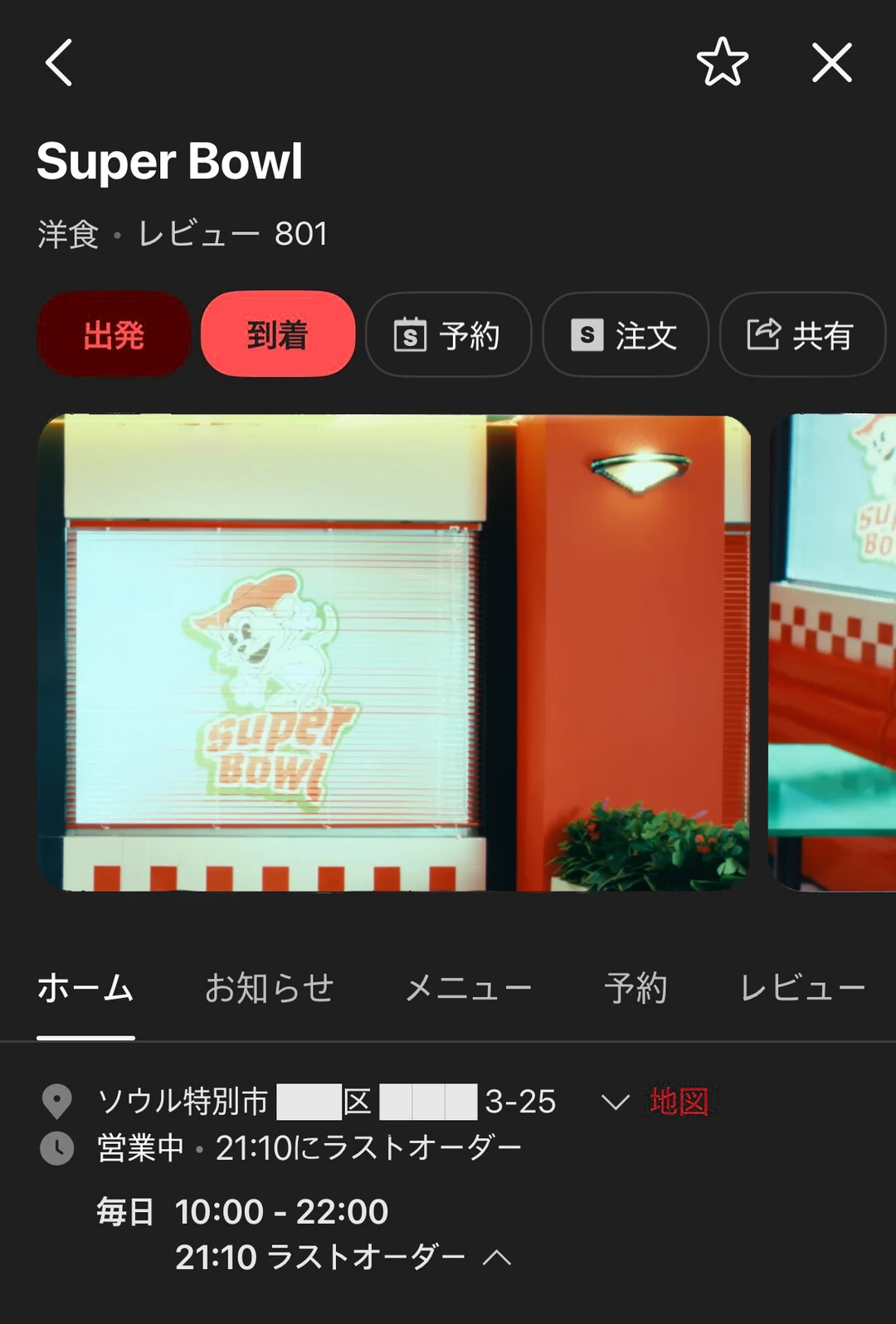896x1324 pixels.
Task: Switch to the レビュー tab
Action: coord(802,988)
